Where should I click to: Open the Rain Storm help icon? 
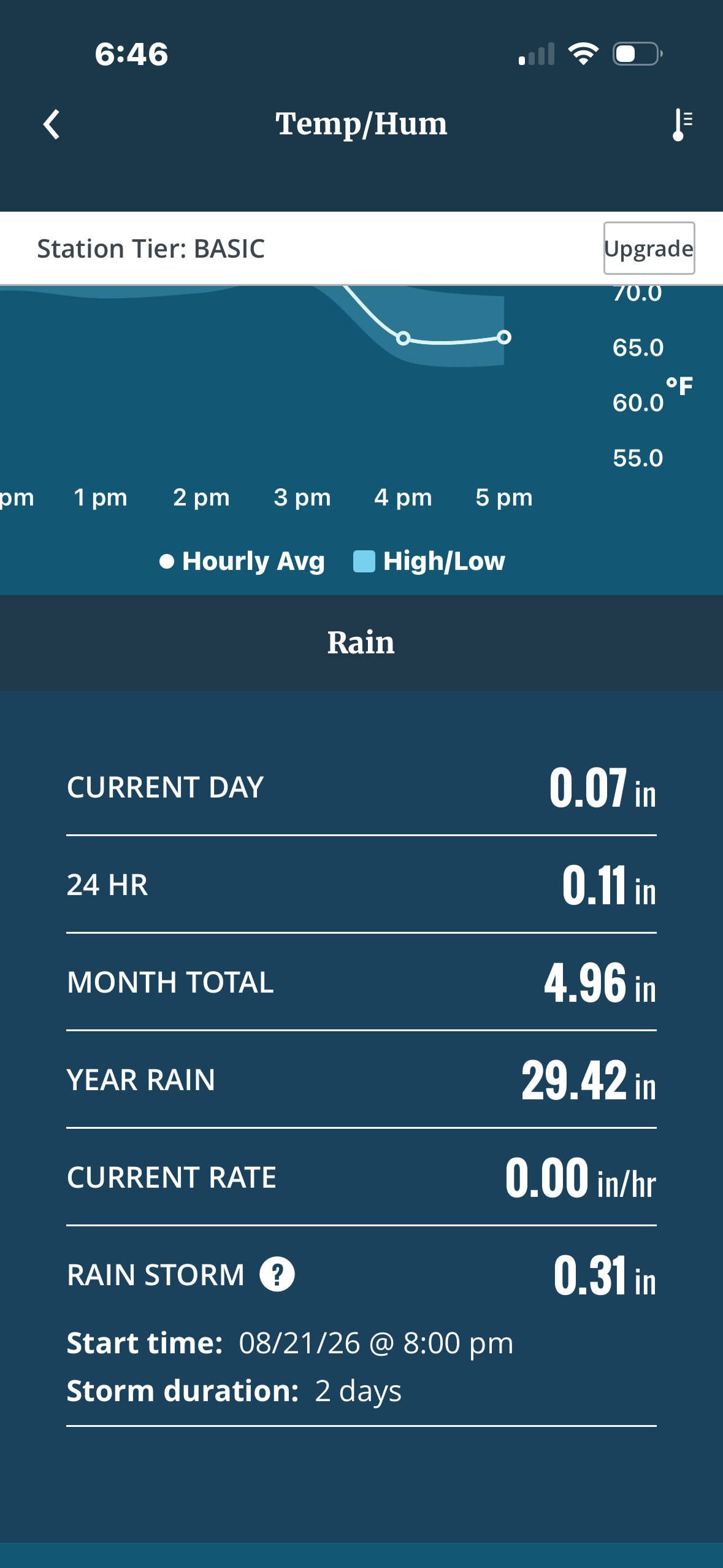point(277,1274)
